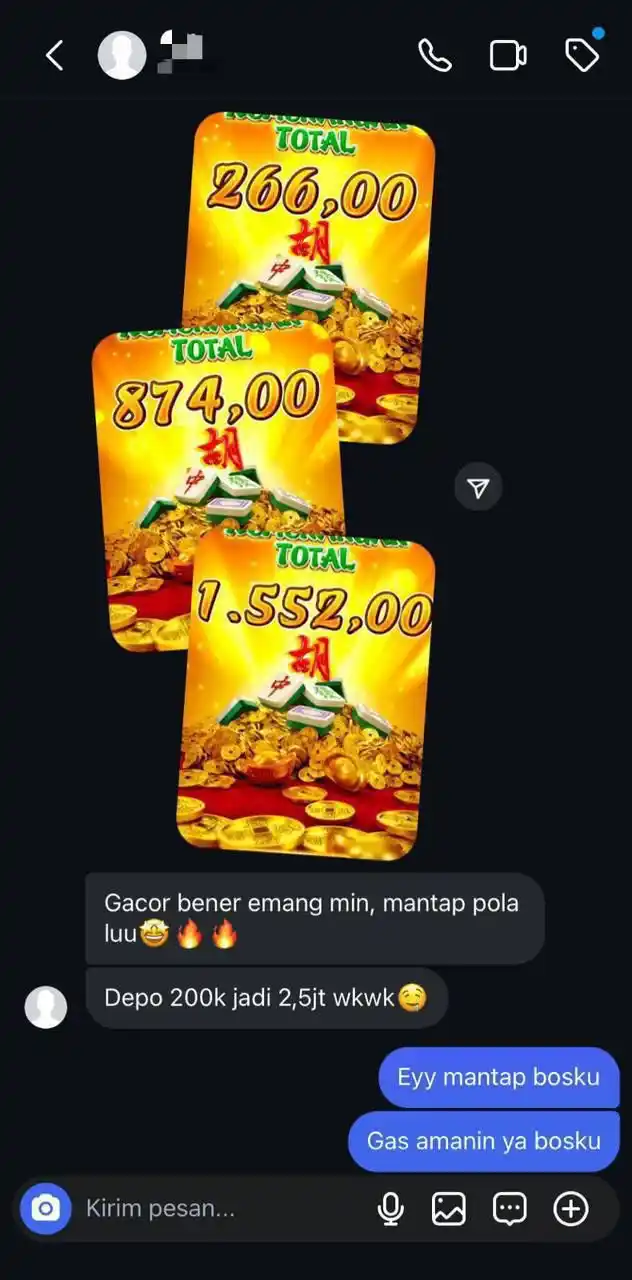Open more attachment options plus
This screenshot has height=1280, width=632.
coord(571,1209)
